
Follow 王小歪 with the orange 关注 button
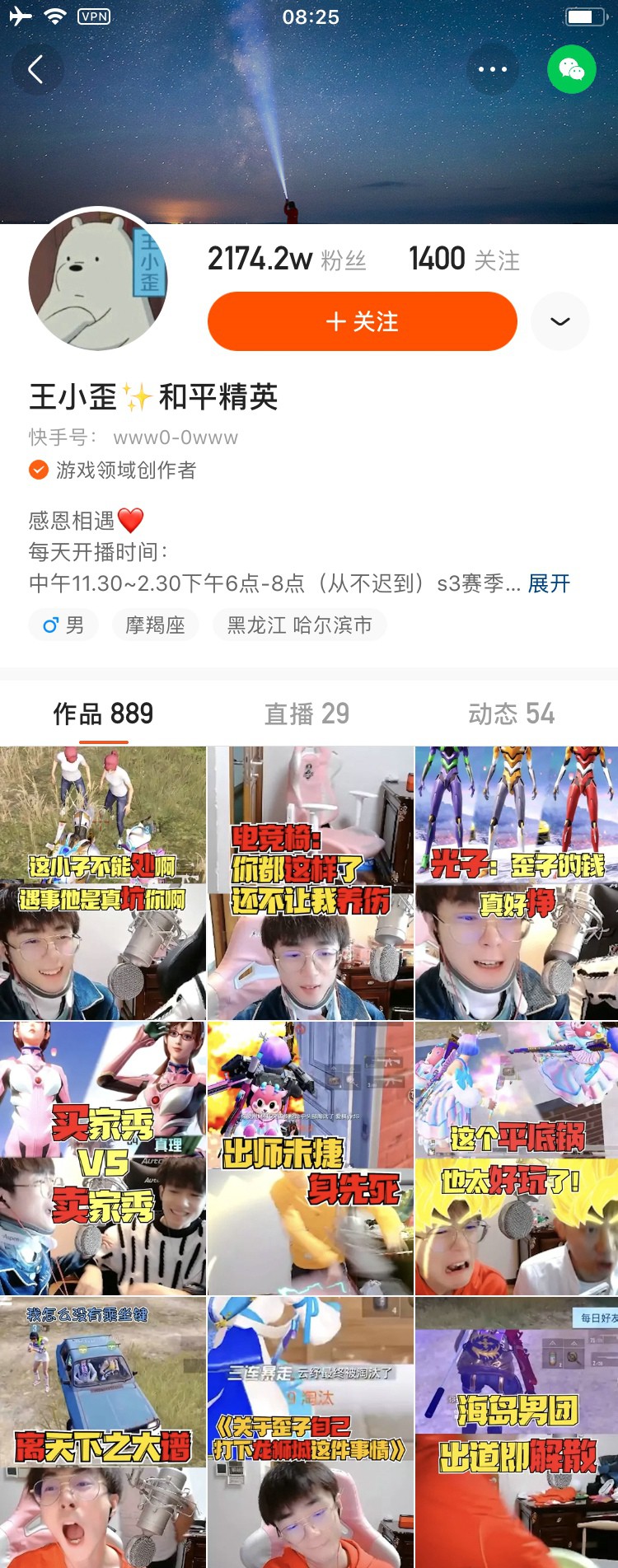click(362, 321)
